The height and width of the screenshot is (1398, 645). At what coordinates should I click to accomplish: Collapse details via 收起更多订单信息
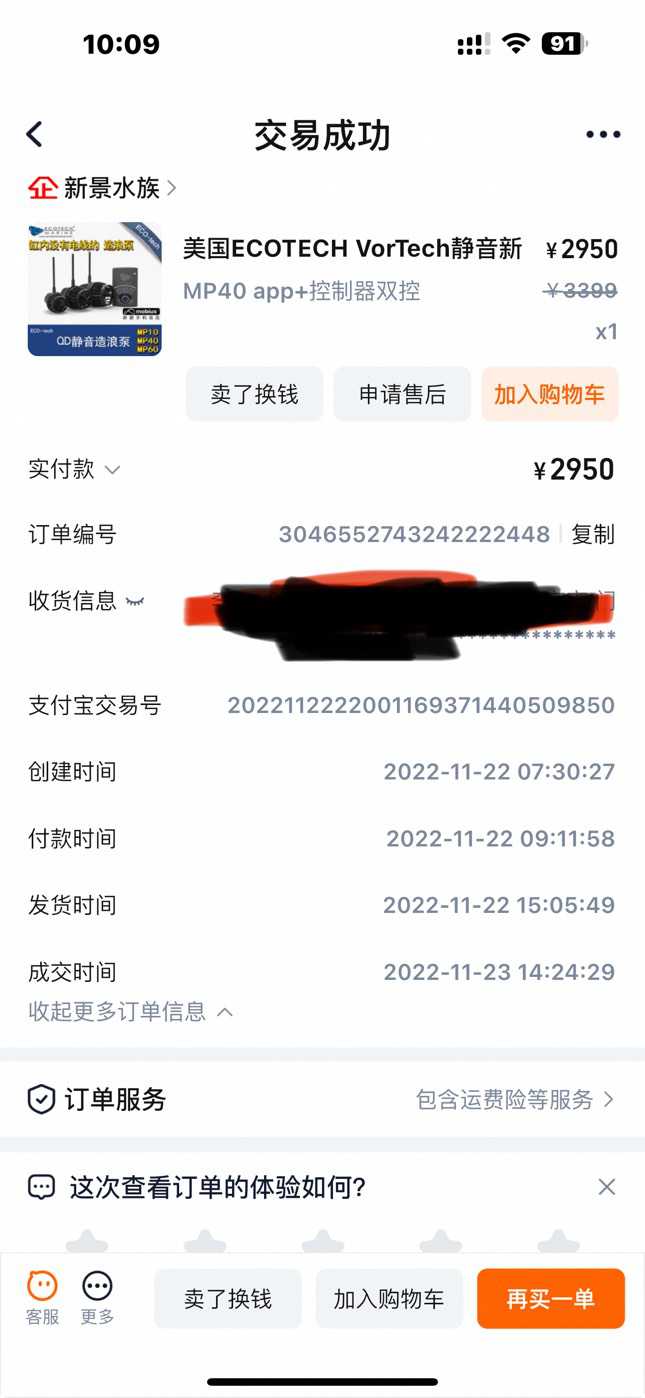coord(130,1012)
